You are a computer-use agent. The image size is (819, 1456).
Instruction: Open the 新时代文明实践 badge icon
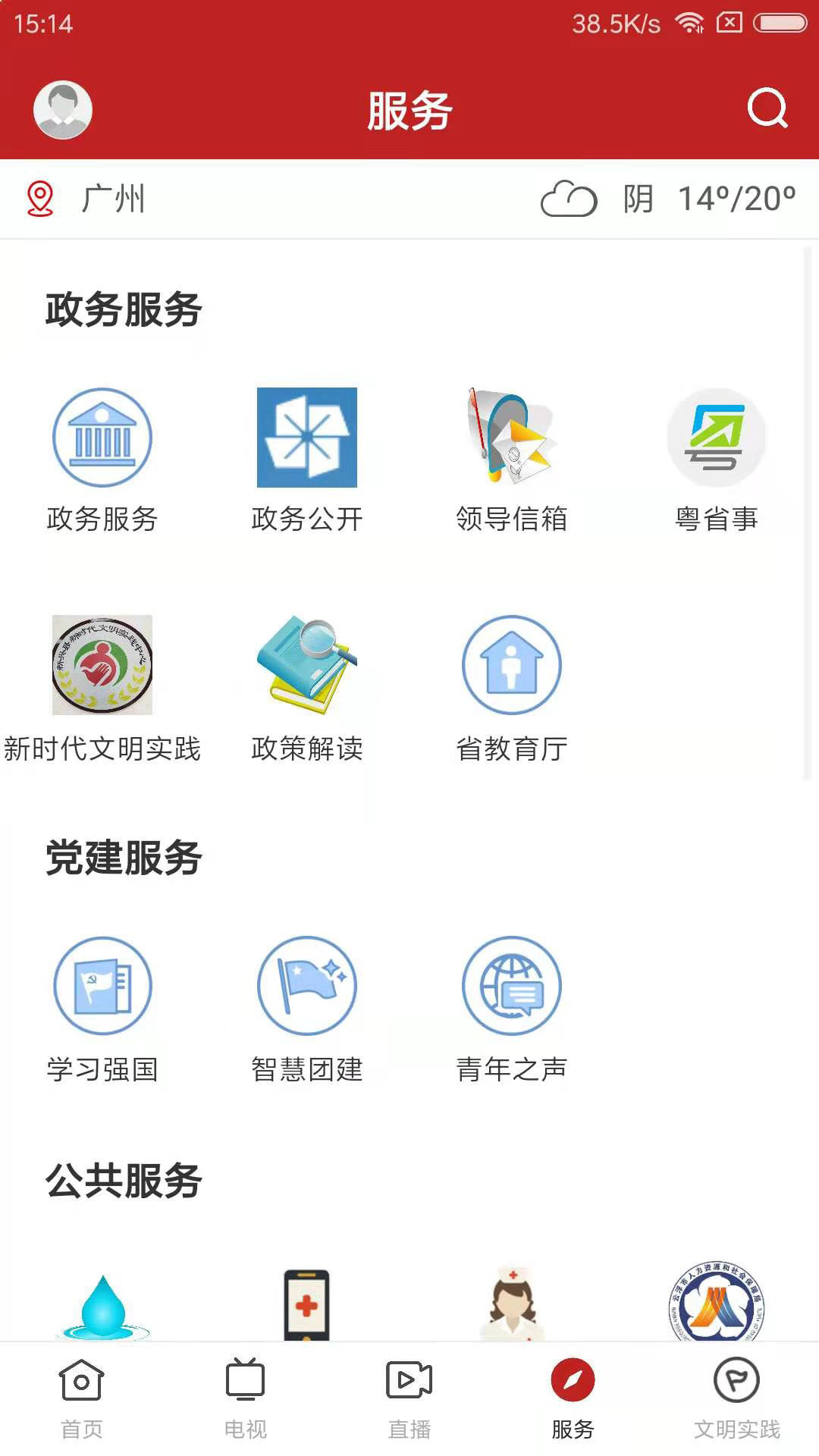pyautogui.click(x=101, y=666)
